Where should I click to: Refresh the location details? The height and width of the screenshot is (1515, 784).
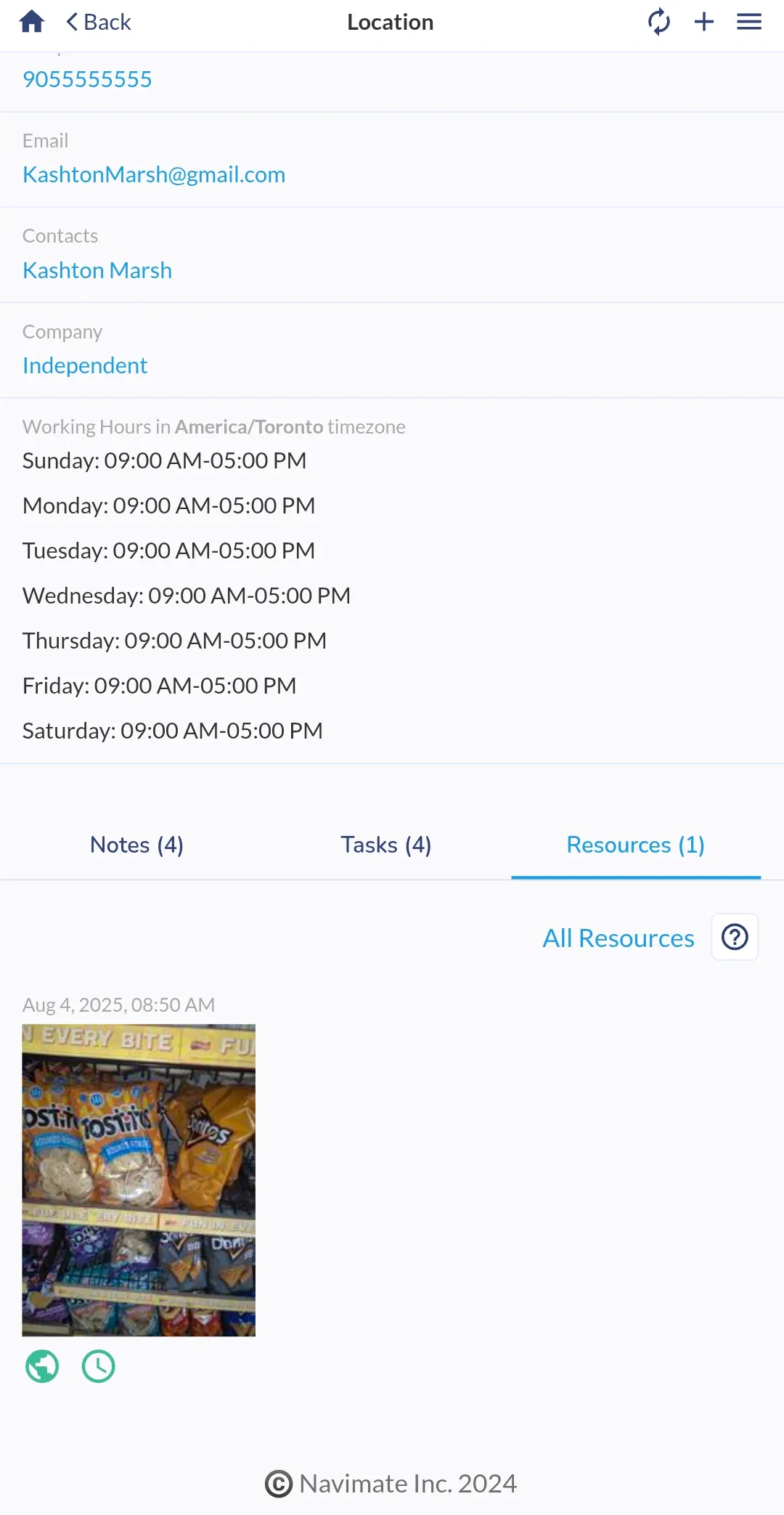(x=658, y=22)
